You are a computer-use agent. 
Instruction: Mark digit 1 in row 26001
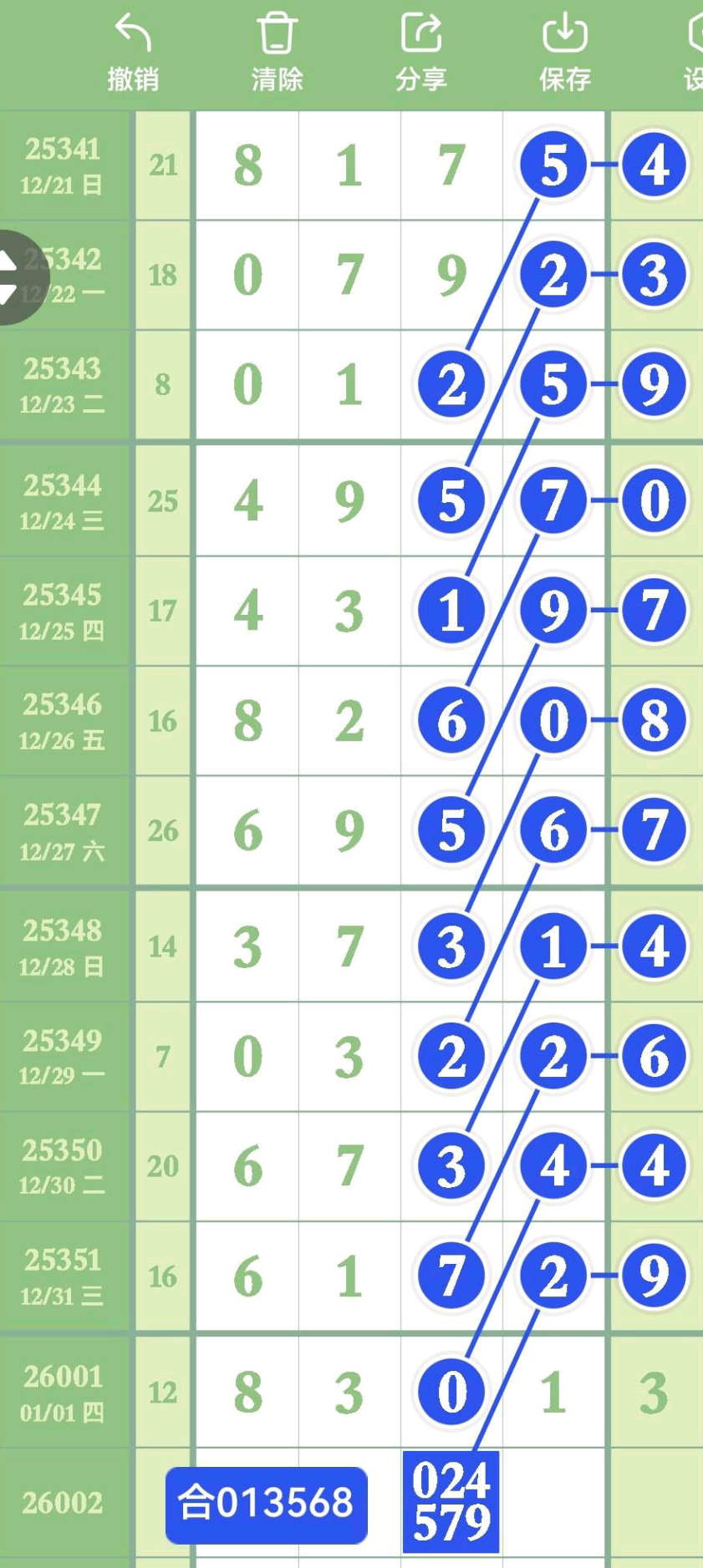click(x=553, y=1393)
